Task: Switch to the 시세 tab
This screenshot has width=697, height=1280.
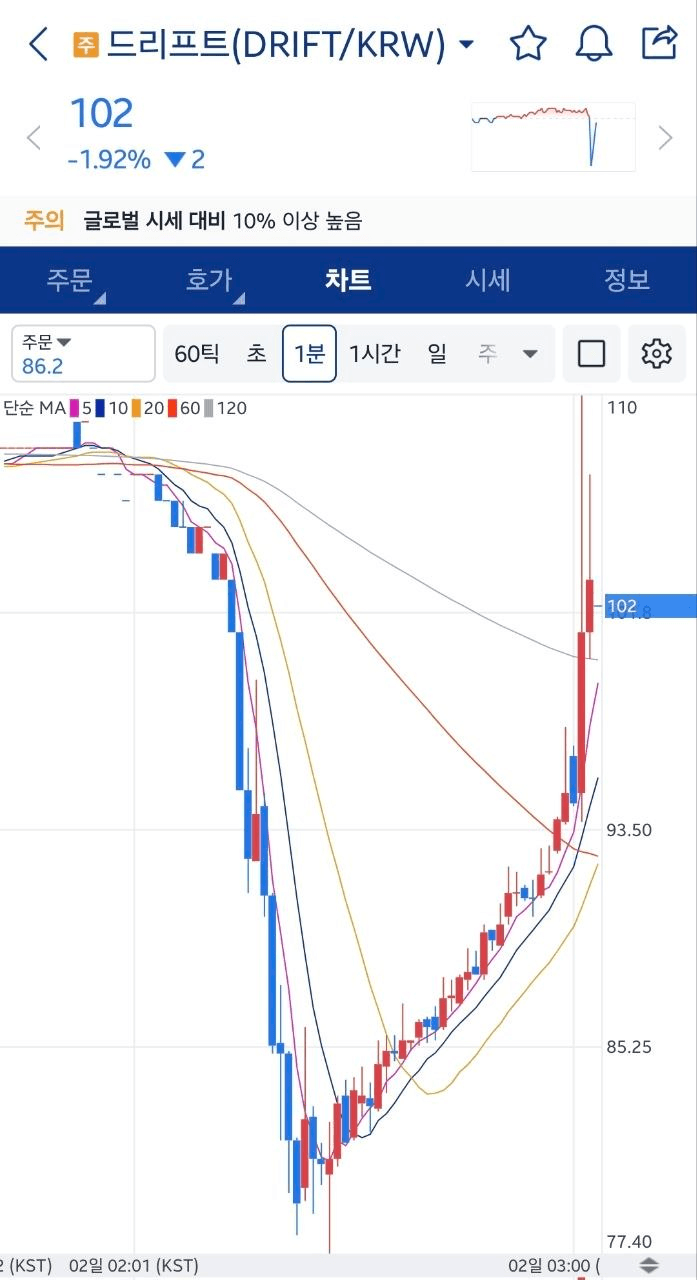Action: point(487,280)
